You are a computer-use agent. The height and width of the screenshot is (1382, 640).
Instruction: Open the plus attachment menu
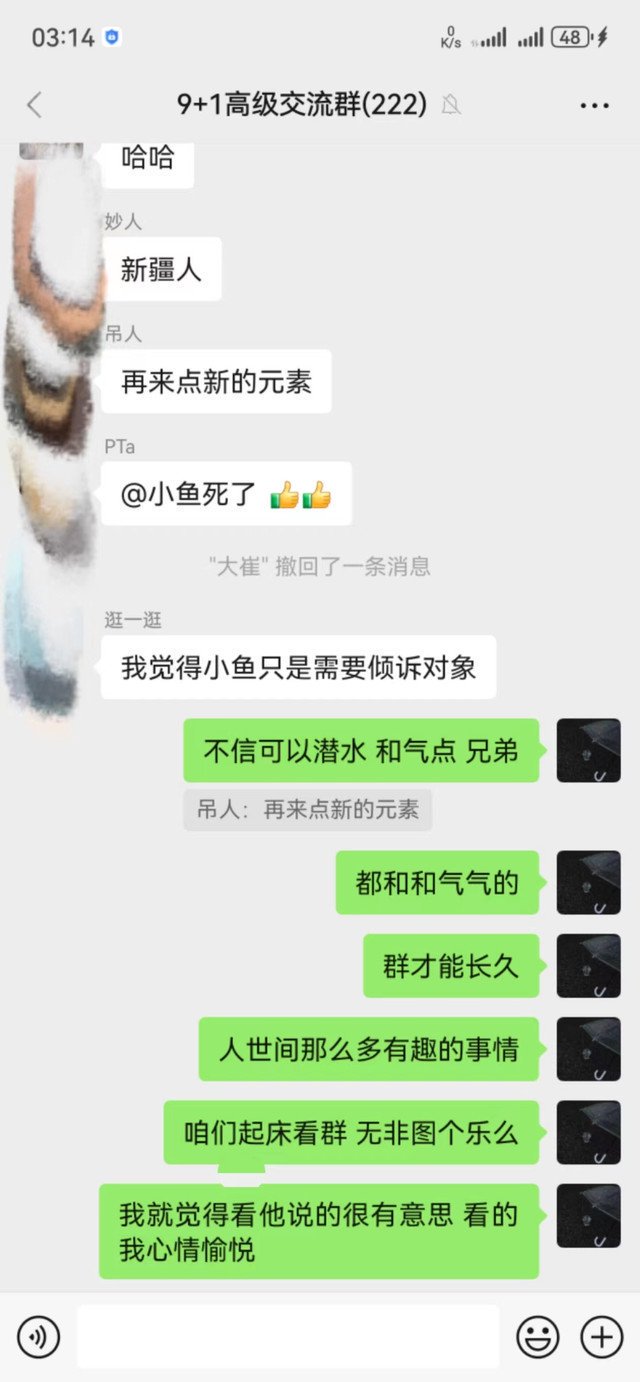tap(601, 1336)
